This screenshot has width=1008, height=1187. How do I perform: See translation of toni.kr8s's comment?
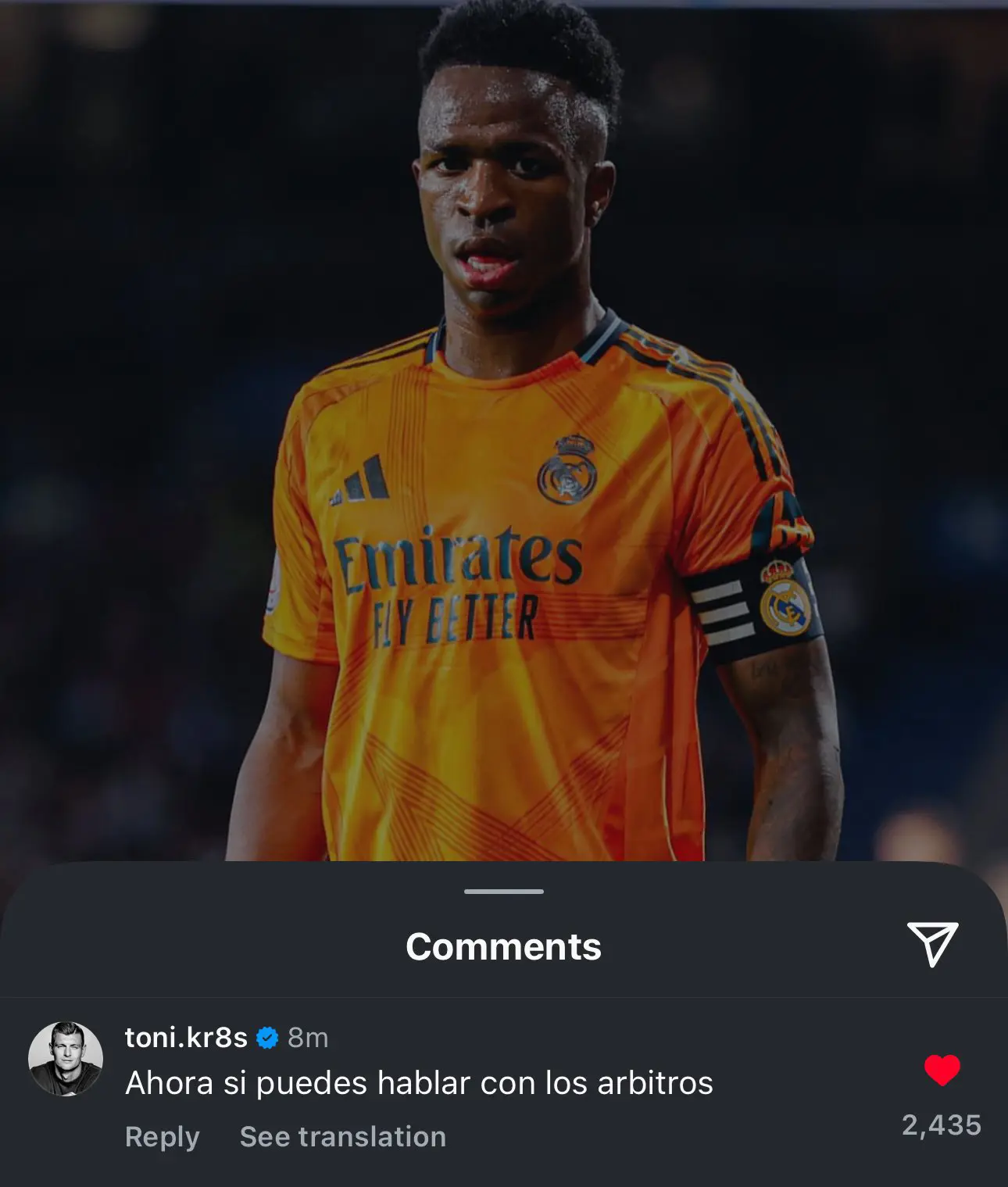[342, 1137]
